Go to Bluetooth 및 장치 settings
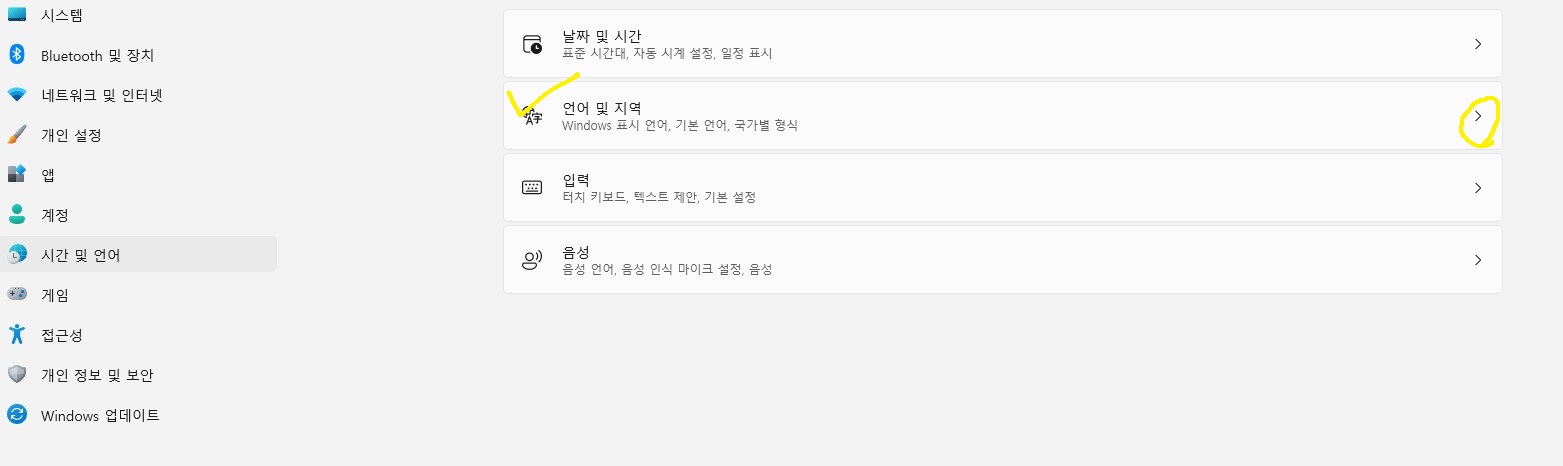Screen dimensions: 1563x466 tap(97, 55)
